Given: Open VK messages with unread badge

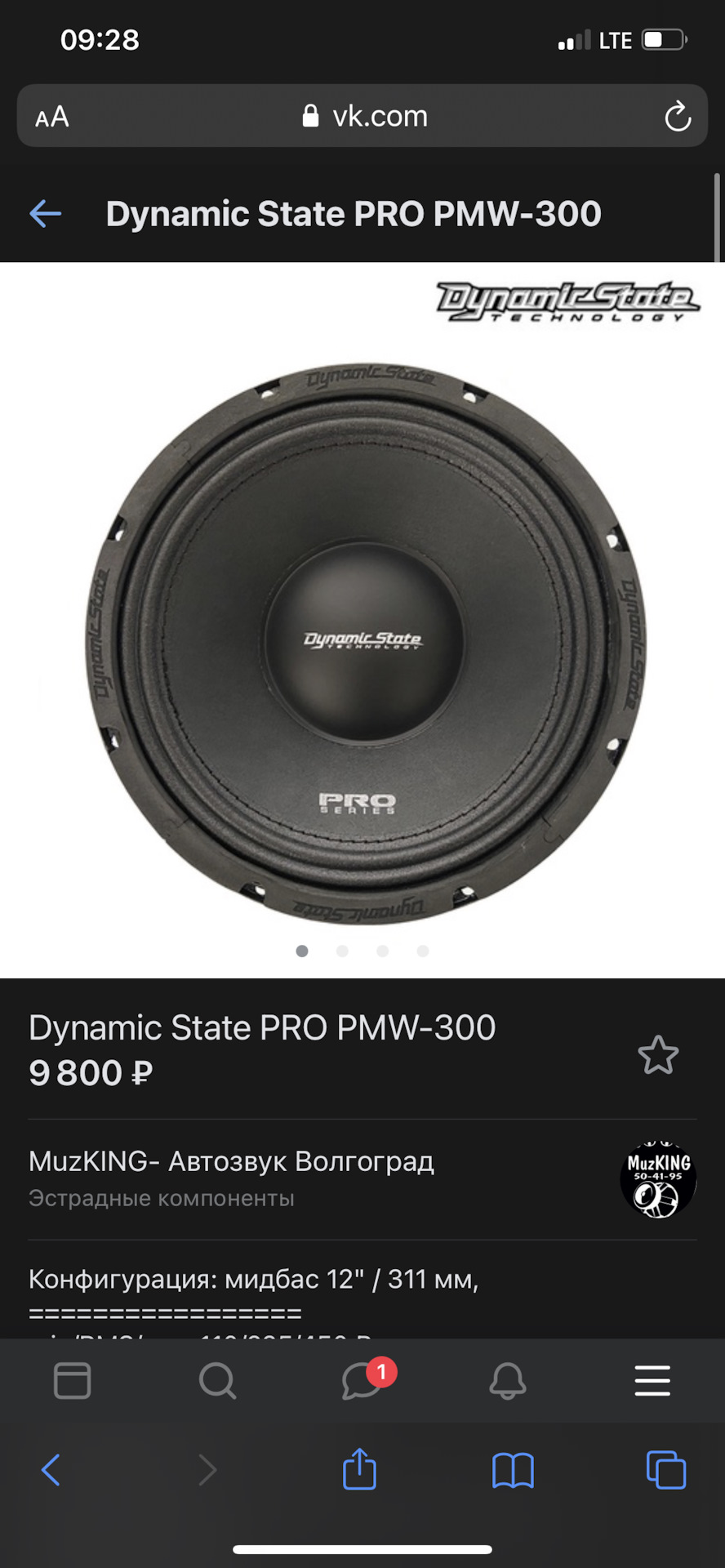Looking at the screenshot, I should click(x=362, y=1381).
